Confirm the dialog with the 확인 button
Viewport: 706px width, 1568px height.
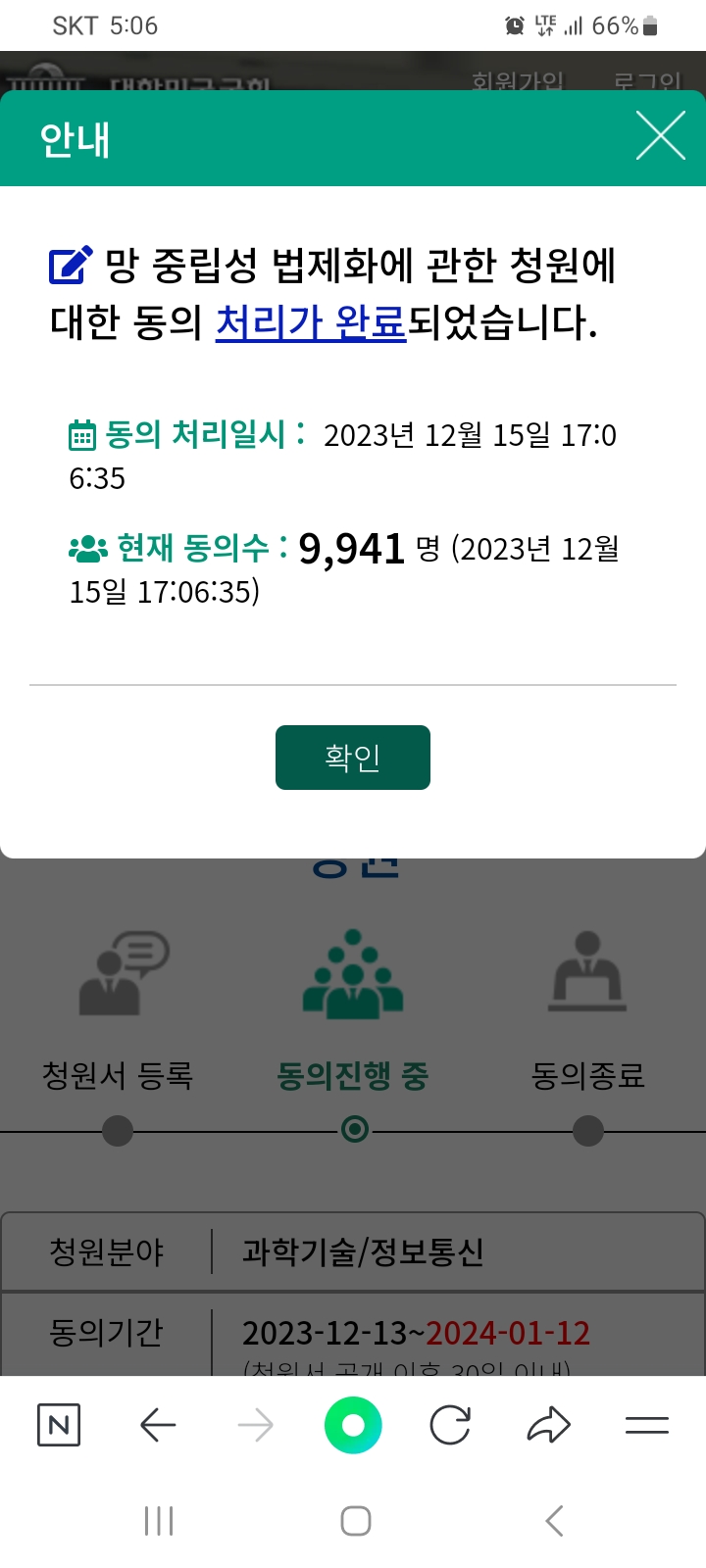tap(353, 757)
